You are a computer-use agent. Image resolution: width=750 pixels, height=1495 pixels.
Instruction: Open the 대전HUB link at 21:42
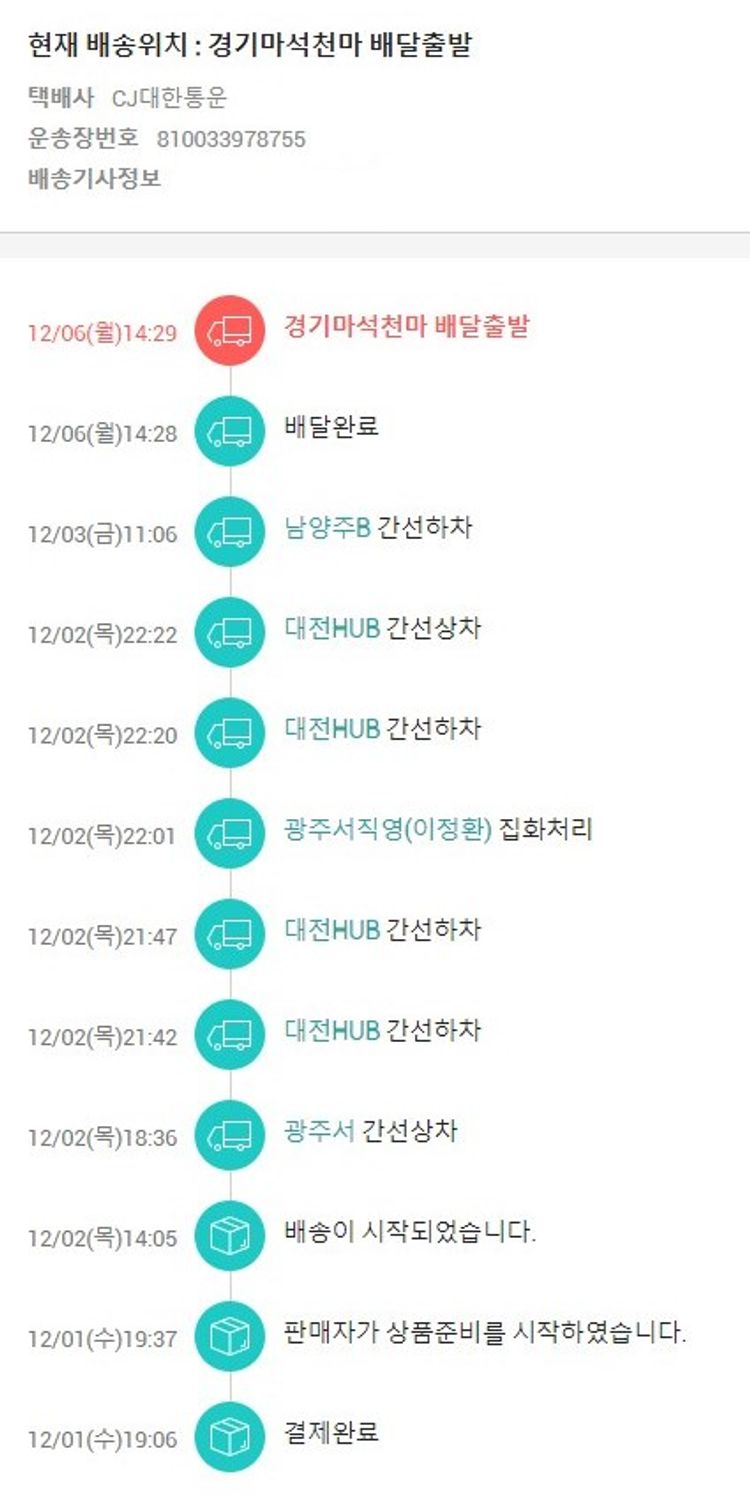pyautogui.click(x=332, y=1030)
